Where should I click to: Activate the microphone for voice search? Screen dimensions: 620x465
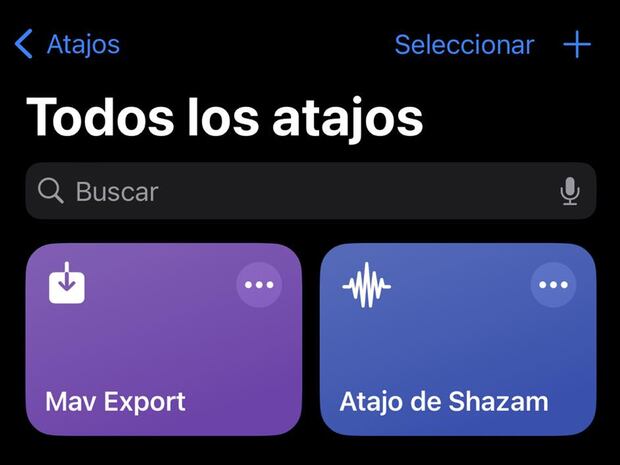click(x=570, y=191)
